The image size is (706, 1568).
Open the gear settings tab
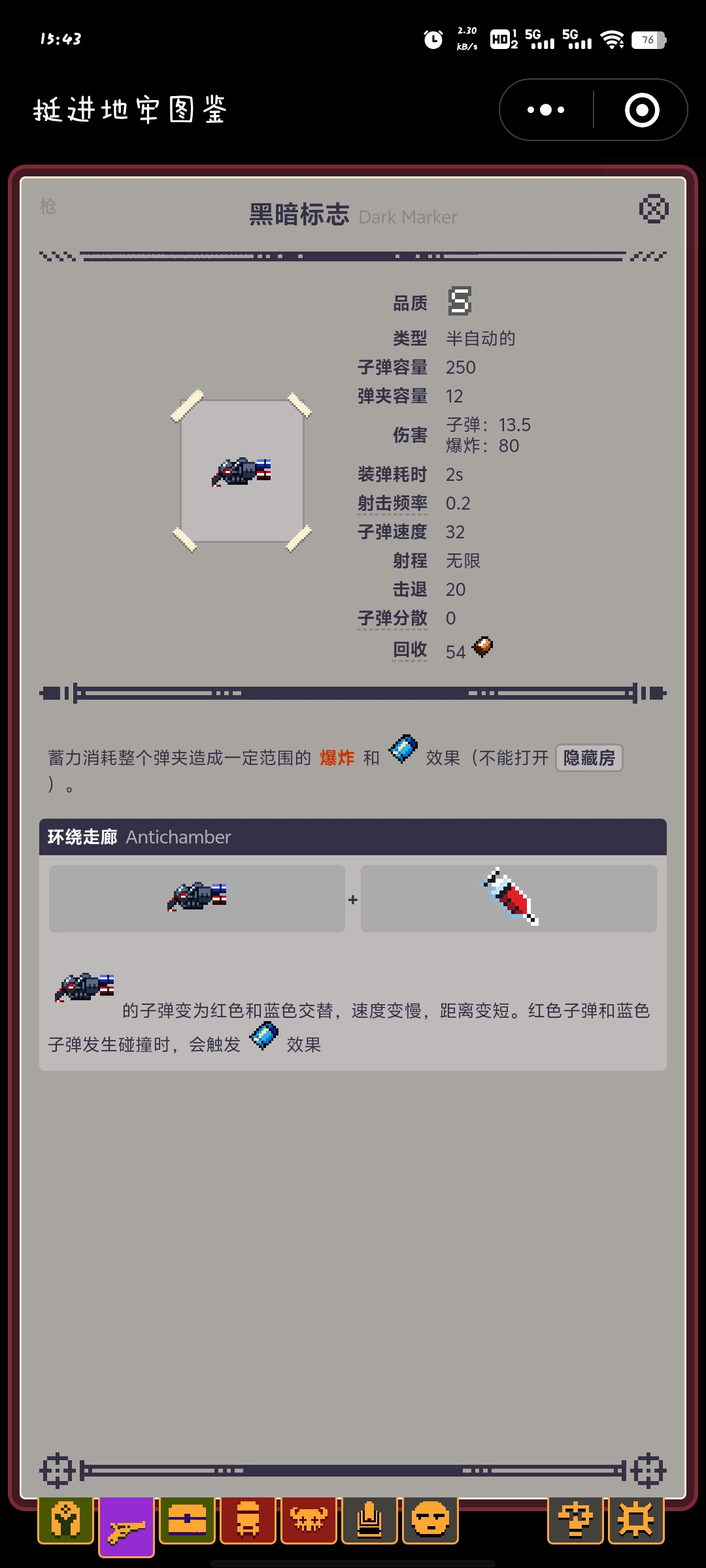point(636,1520)
